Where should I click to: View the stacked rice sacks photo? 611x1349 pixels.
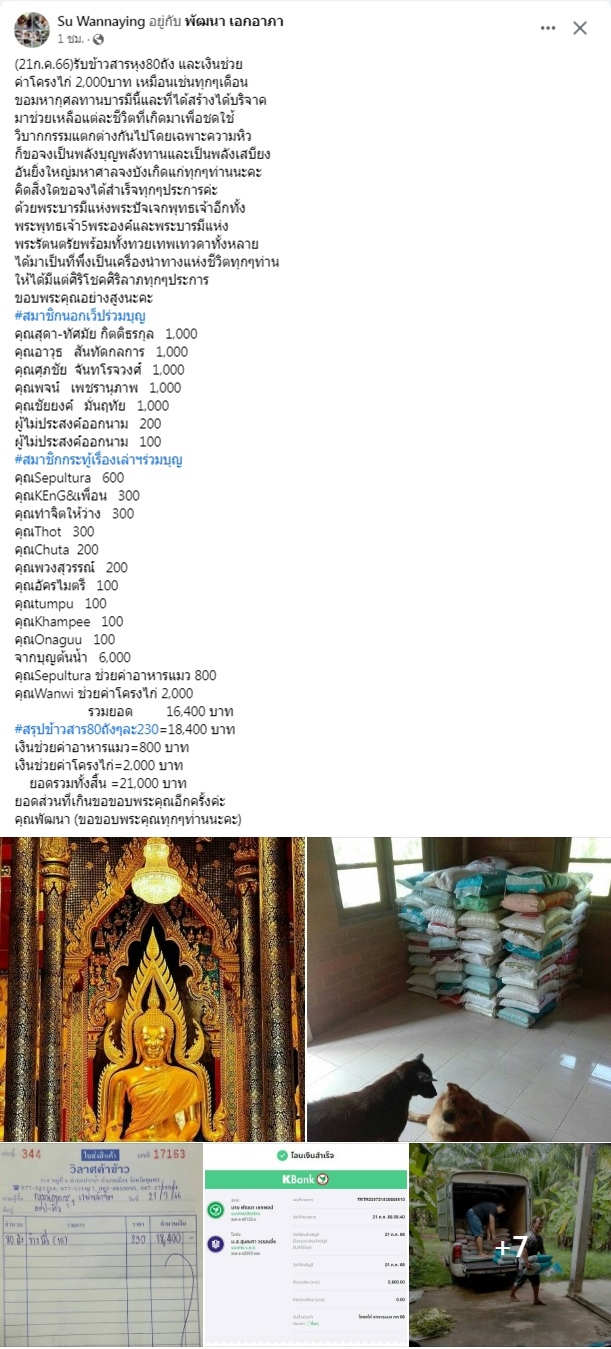[459, 988]
